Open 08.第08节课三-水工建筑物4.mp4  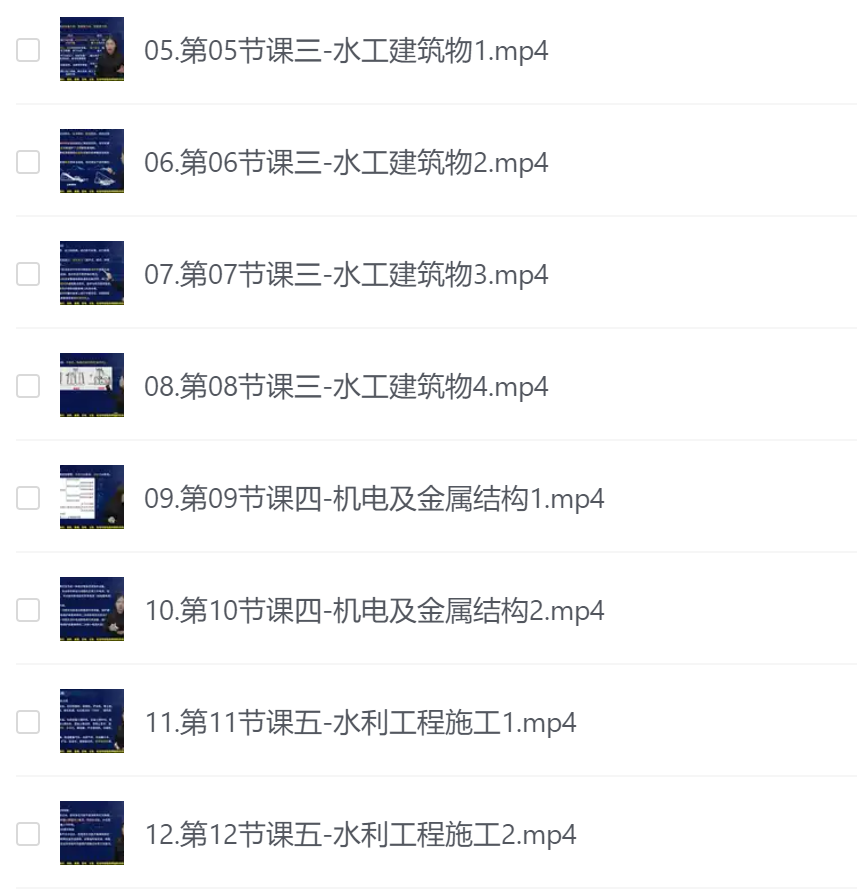click(x=346, y=387)
